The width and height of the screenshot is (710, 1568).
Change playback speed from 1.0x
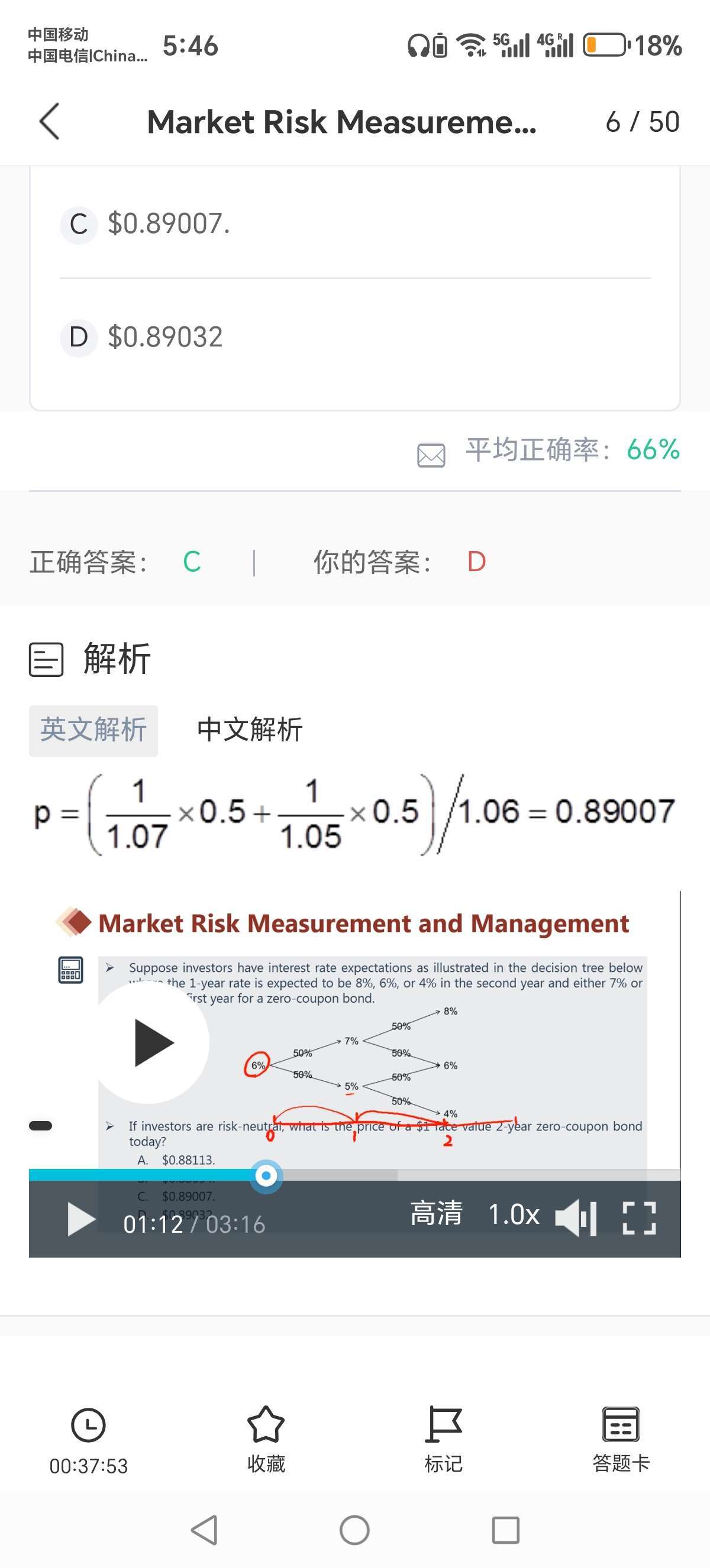pos(514,1215)
